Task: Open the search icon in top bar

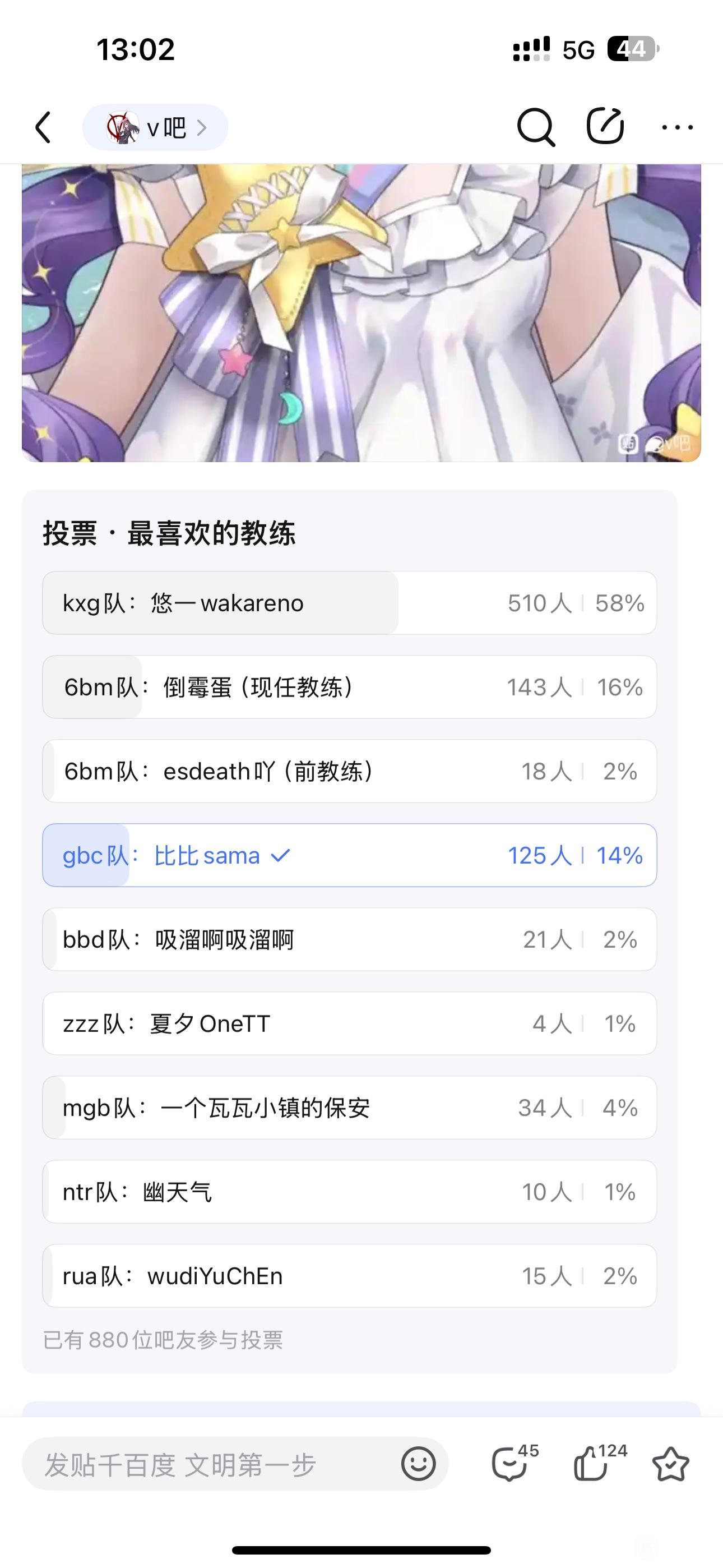Action: point(535,127)
